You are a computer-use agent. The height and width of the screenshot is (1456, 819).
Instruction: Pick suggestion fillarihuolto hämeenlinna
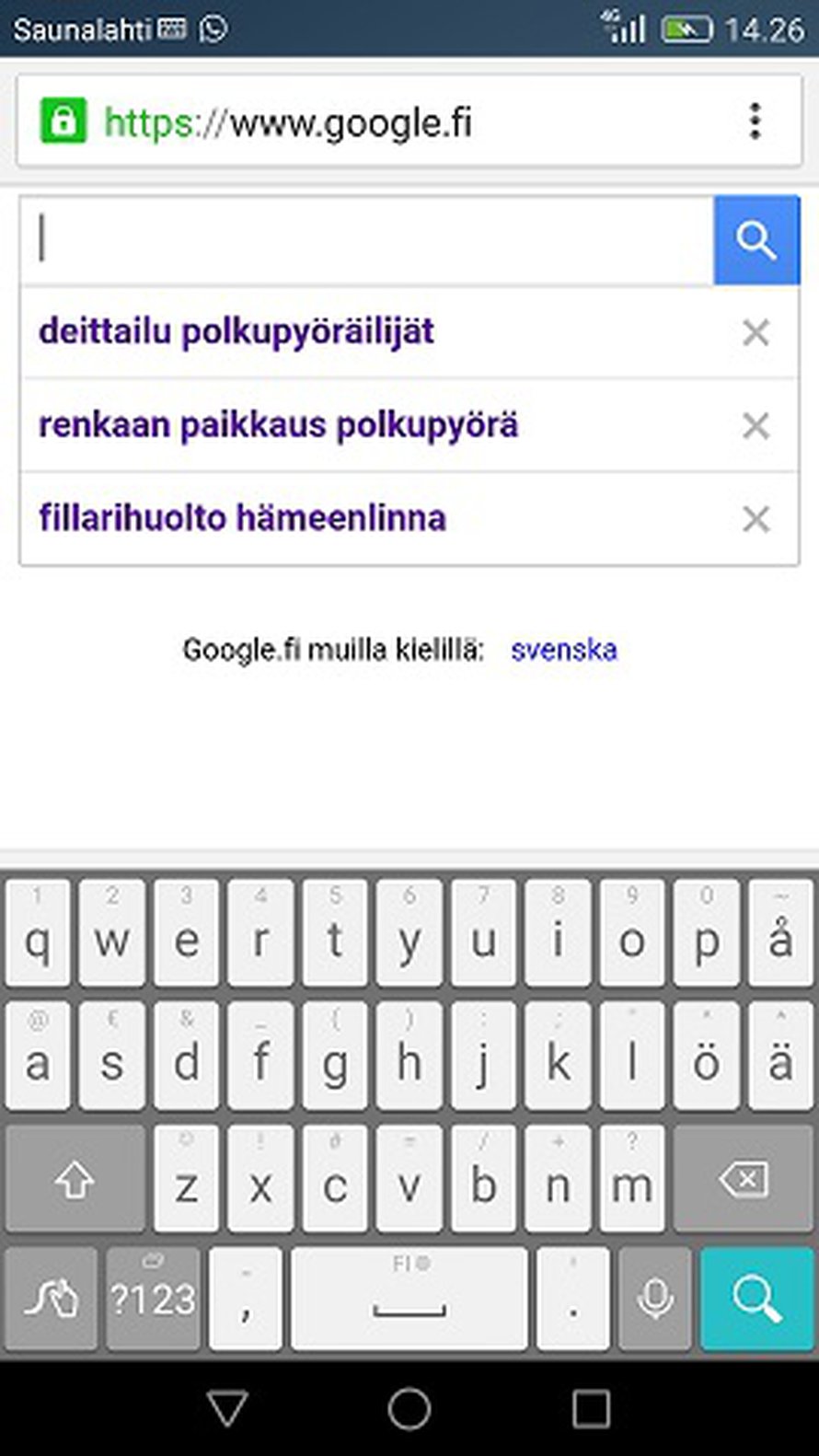pyautogui.click(x=242, y=518)
